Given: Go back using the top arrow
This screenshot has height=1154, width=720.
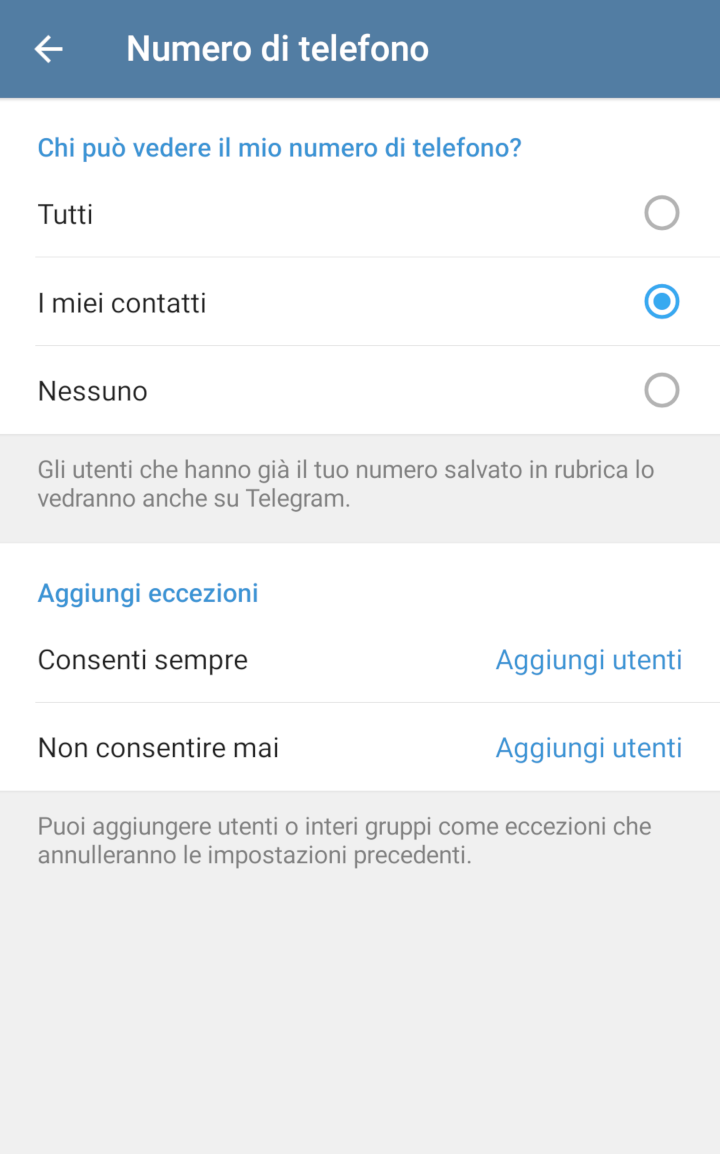Looking at the screenshot, I should click(49, 49).
